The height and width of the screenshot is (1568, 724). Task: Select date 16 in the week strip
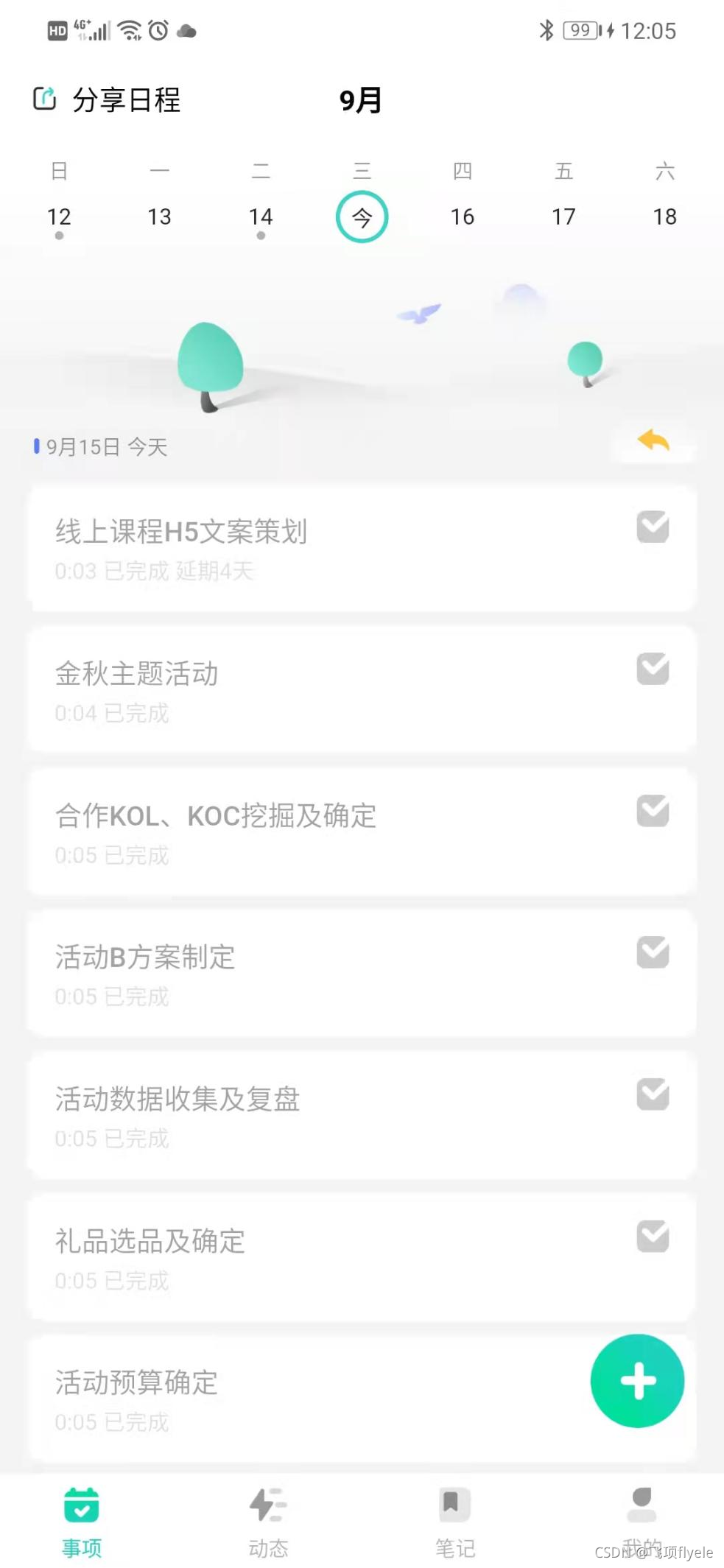(x=463, y=217)
